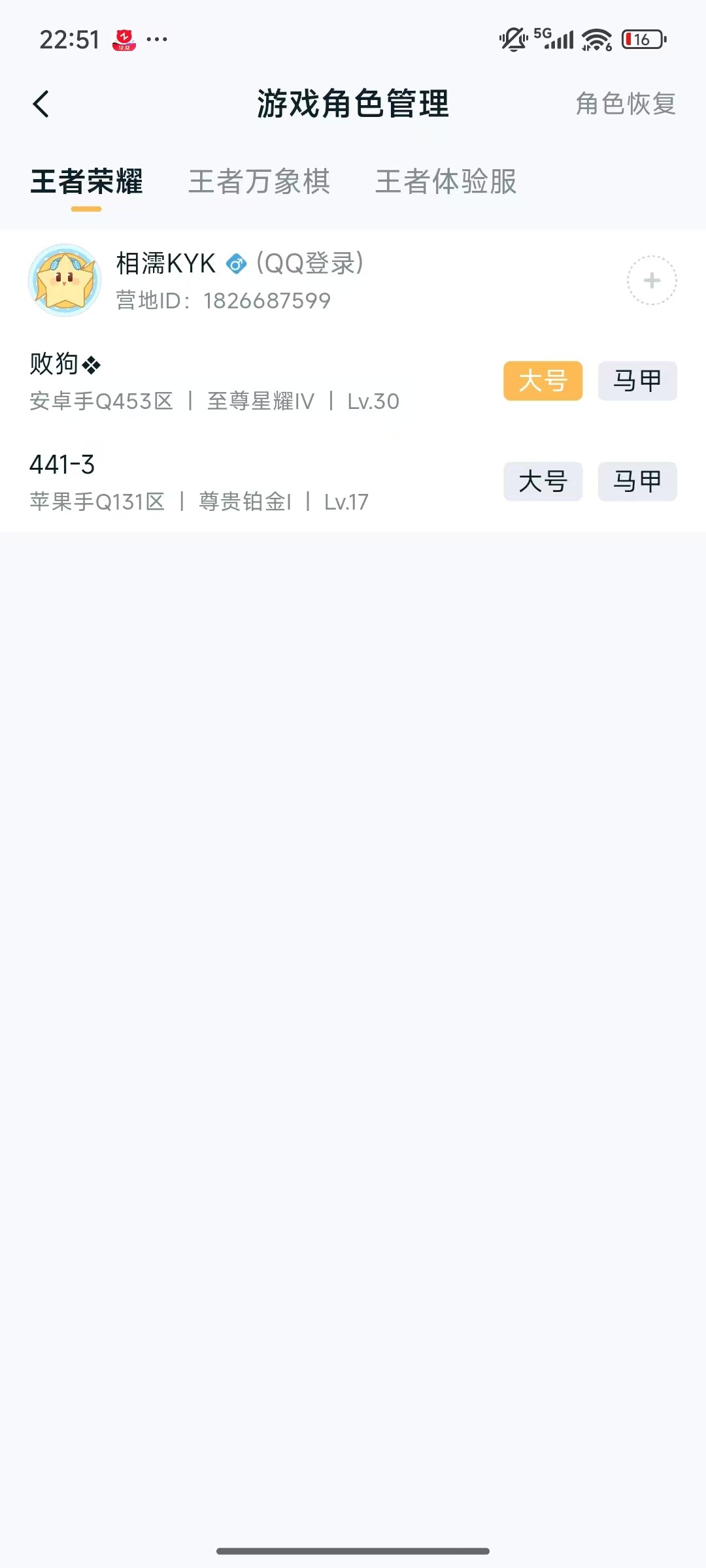Tap the user's star-shaped avatar
This screenshot has width=706, height=1568.
65,280
